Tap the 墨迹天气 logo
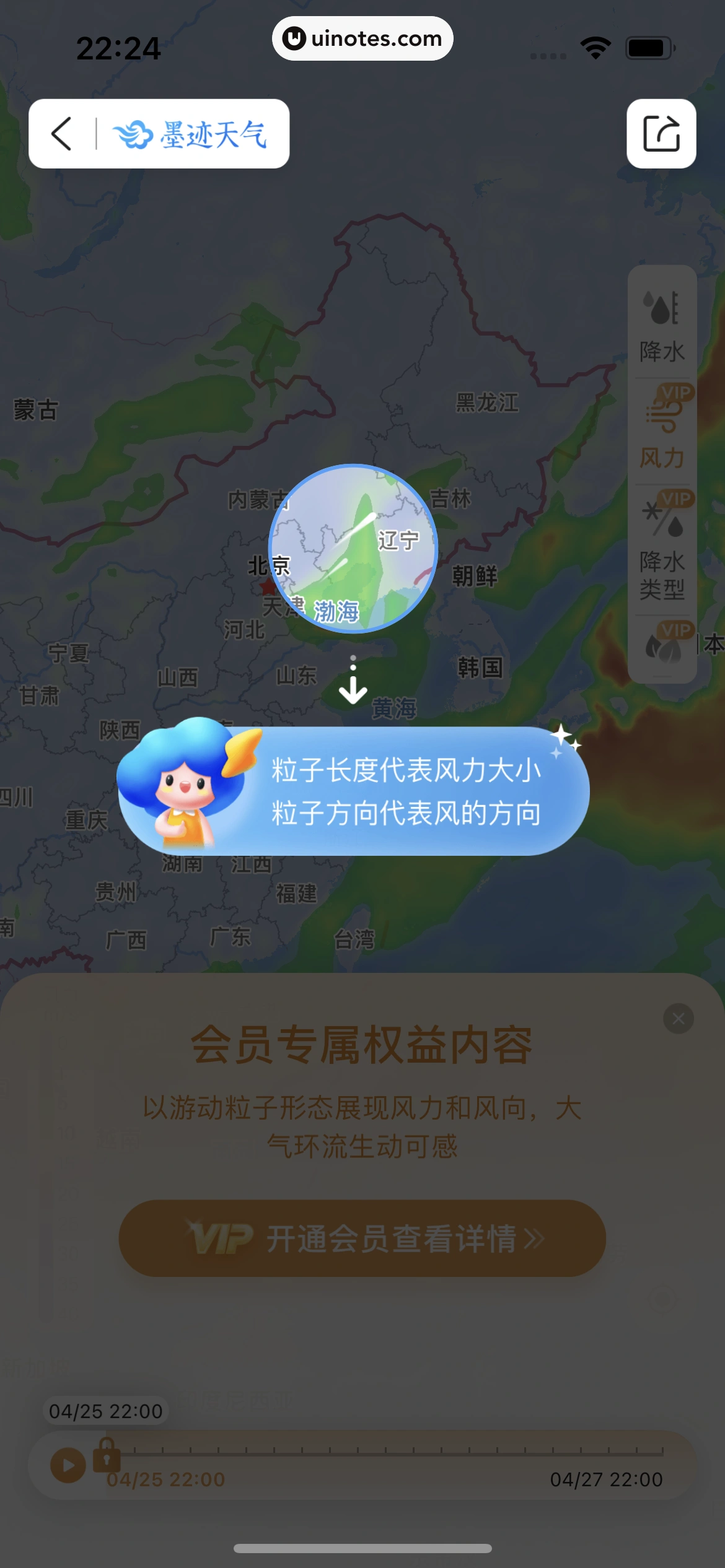 point(189,135)
